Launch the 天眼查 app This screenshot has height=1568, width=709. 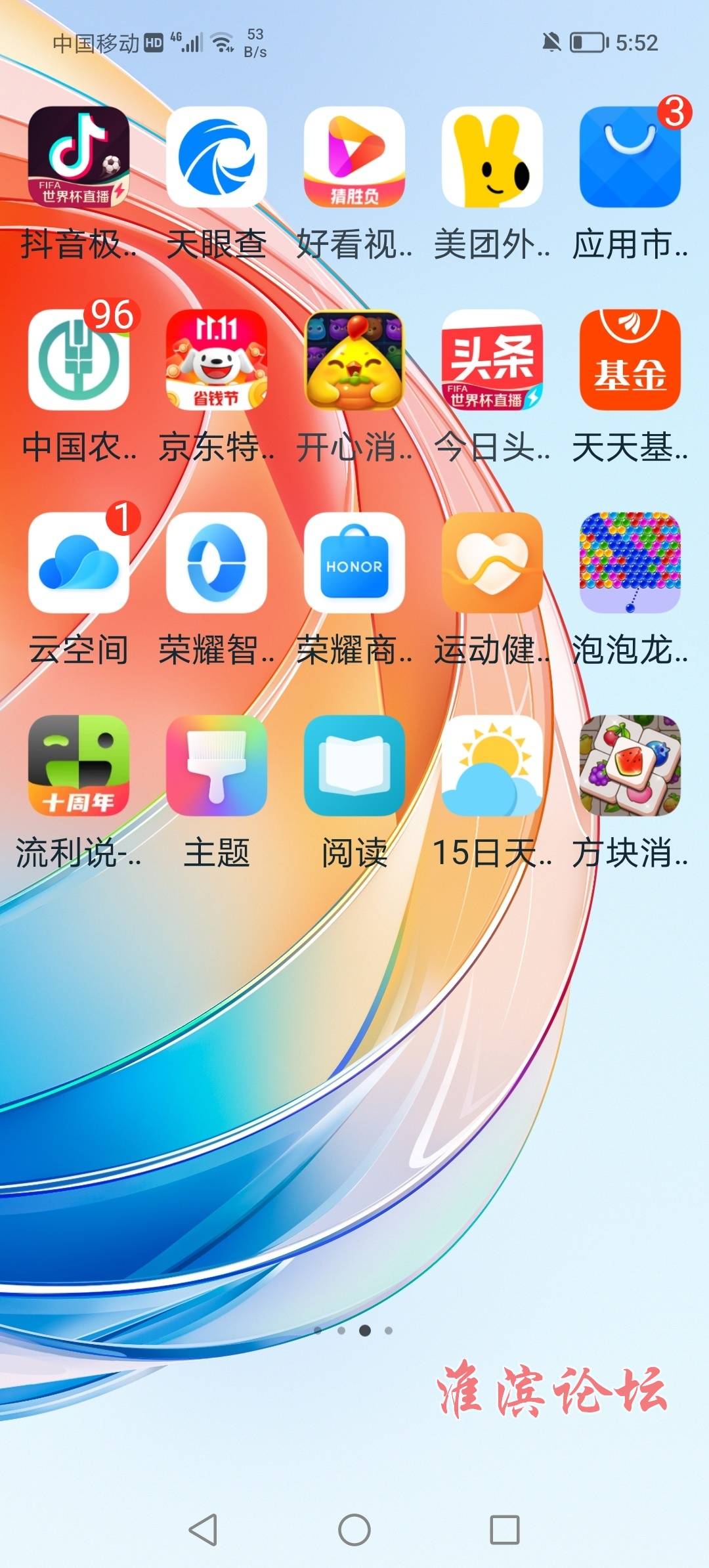pos(217,158)
